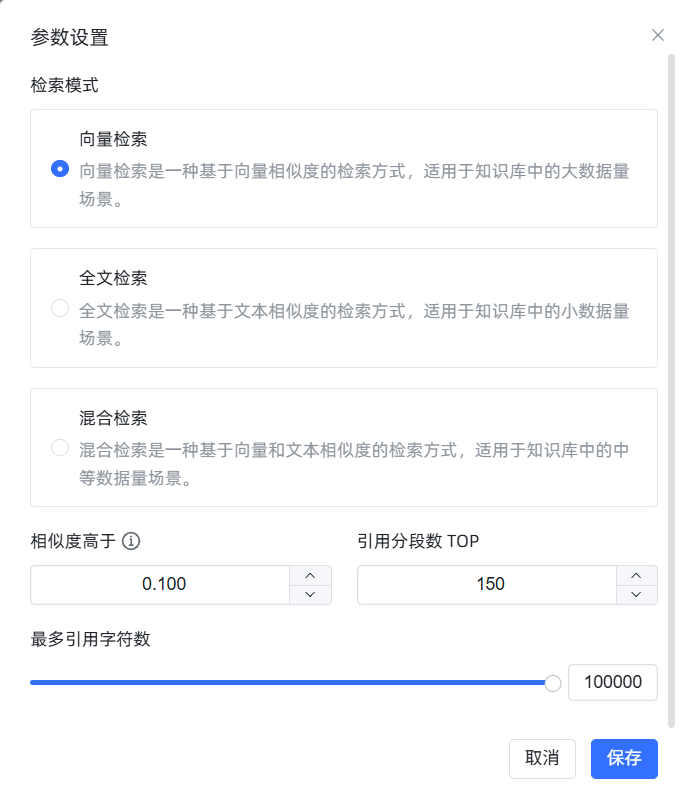
Task: Decrease the 相似度高于 value
Action: (x=310, y=594)
